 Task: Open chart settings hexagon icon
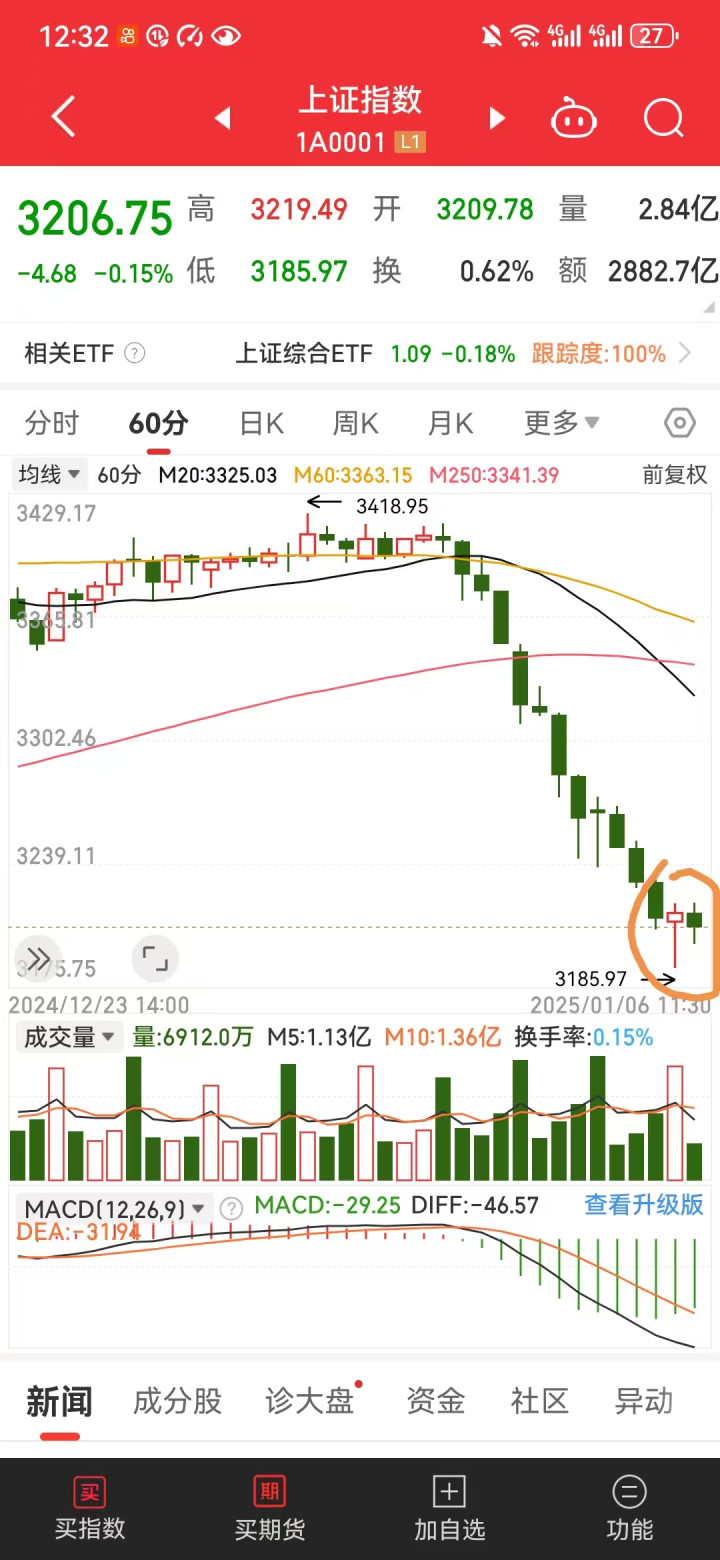tap(680, 423)
